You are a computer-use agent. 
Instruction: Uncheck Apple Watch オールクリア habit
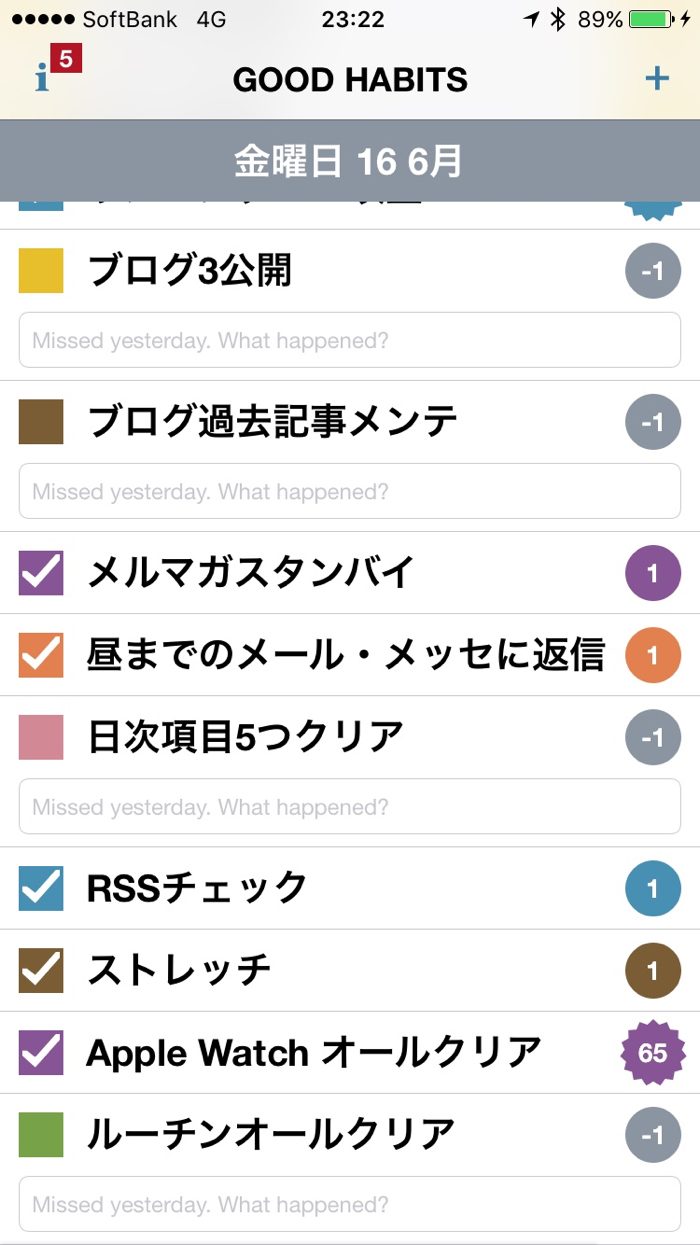41,1052
